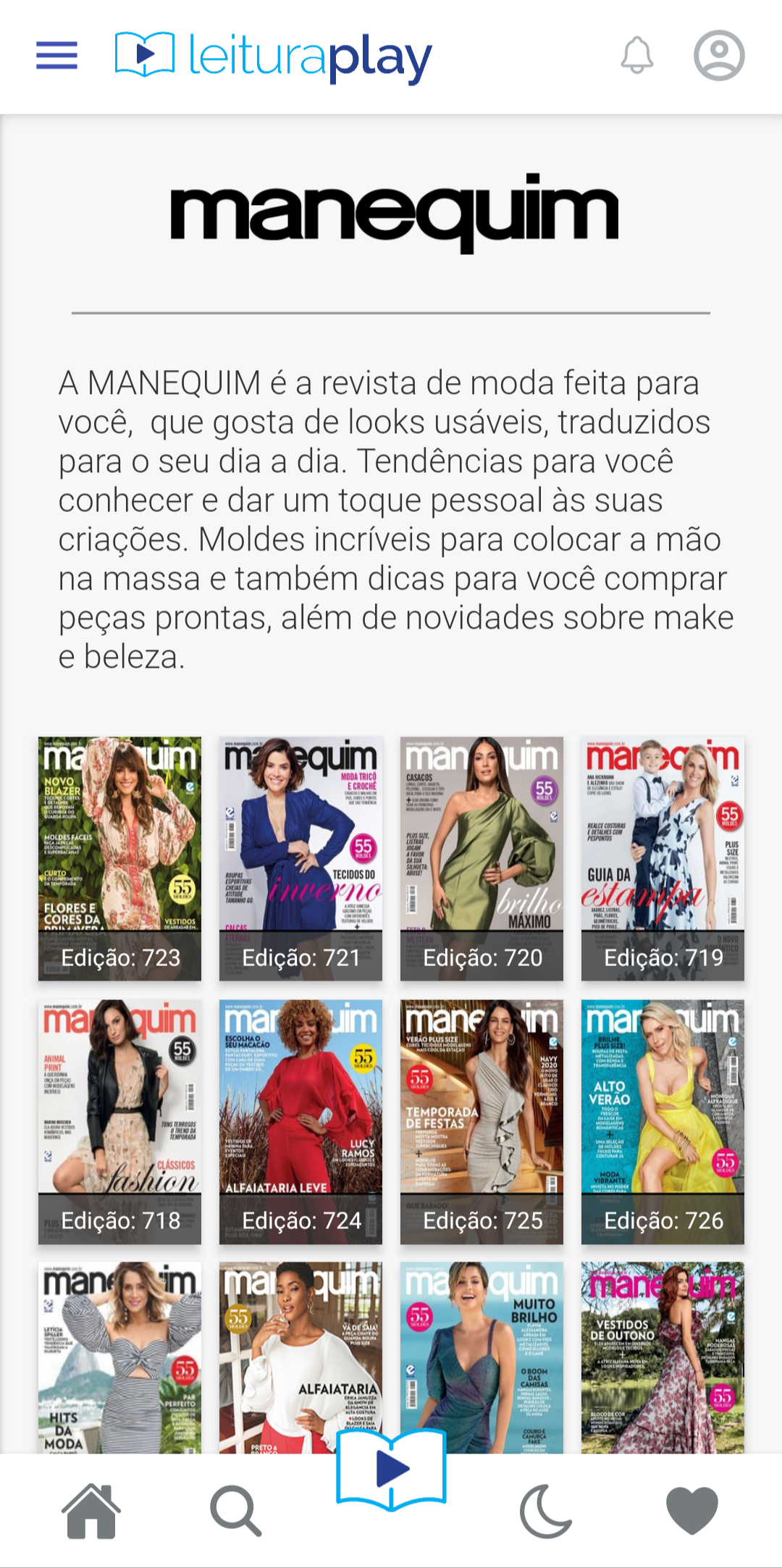View the Edição: 719 issue
The width and height of the screenshot is (782, 1568).
pos(663,858)
